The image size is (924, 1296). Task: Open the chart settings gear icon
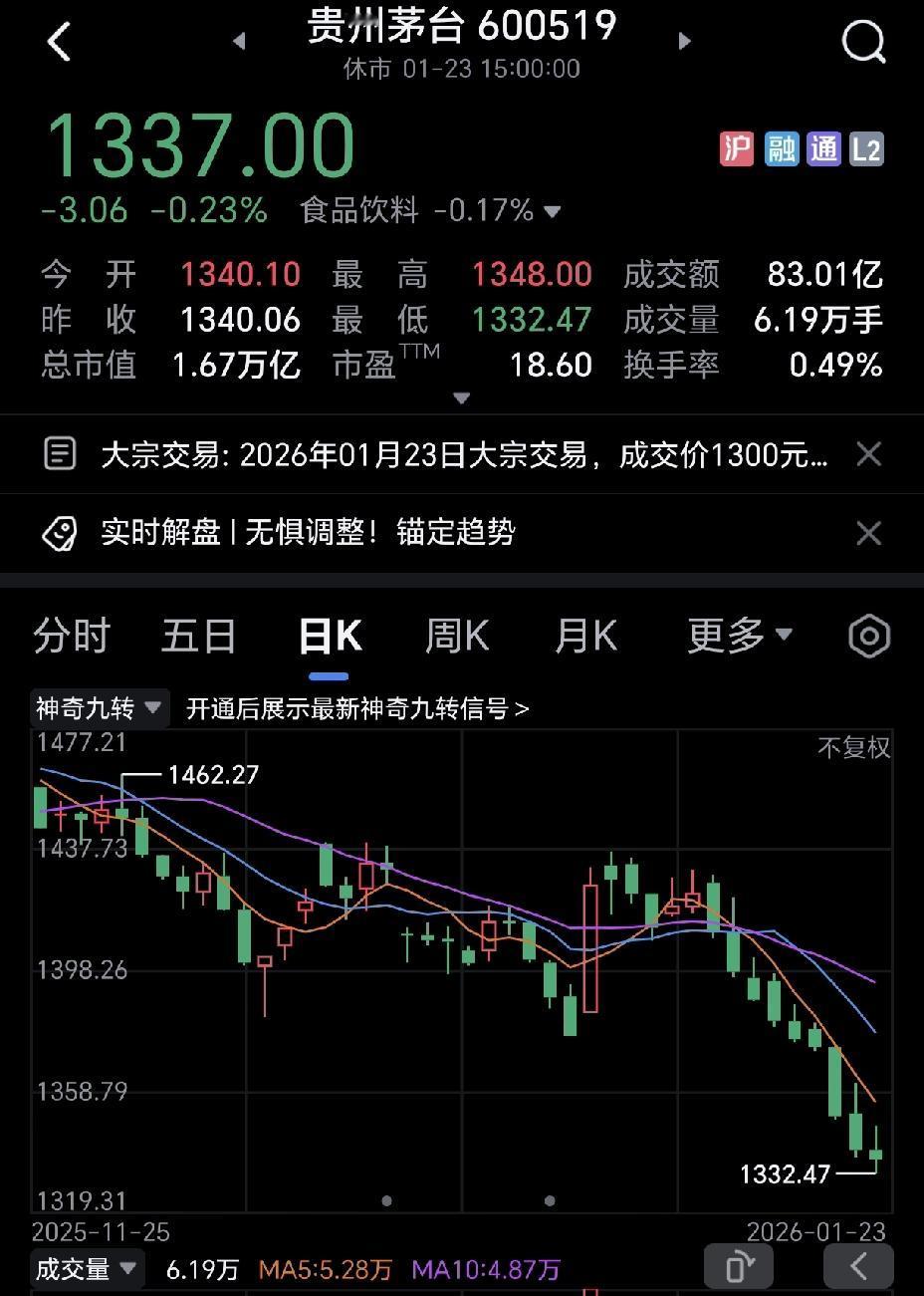click(x=867, y=635)
